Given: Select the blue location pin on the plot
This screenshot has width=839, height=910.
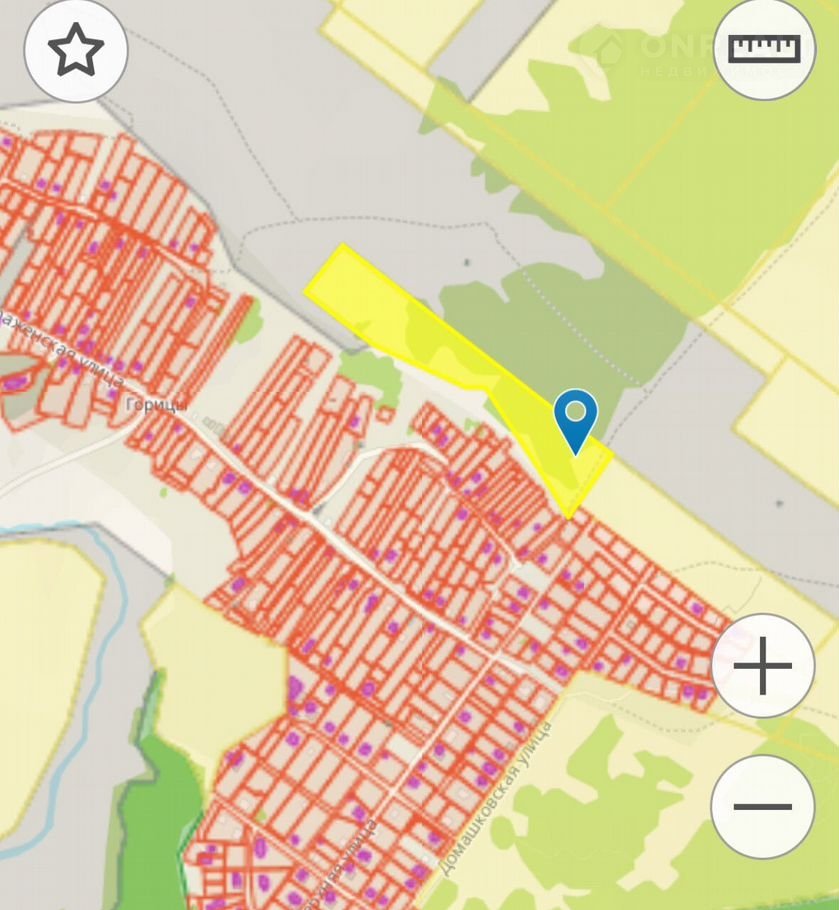Looking at the screenshot, I should 576,417.
